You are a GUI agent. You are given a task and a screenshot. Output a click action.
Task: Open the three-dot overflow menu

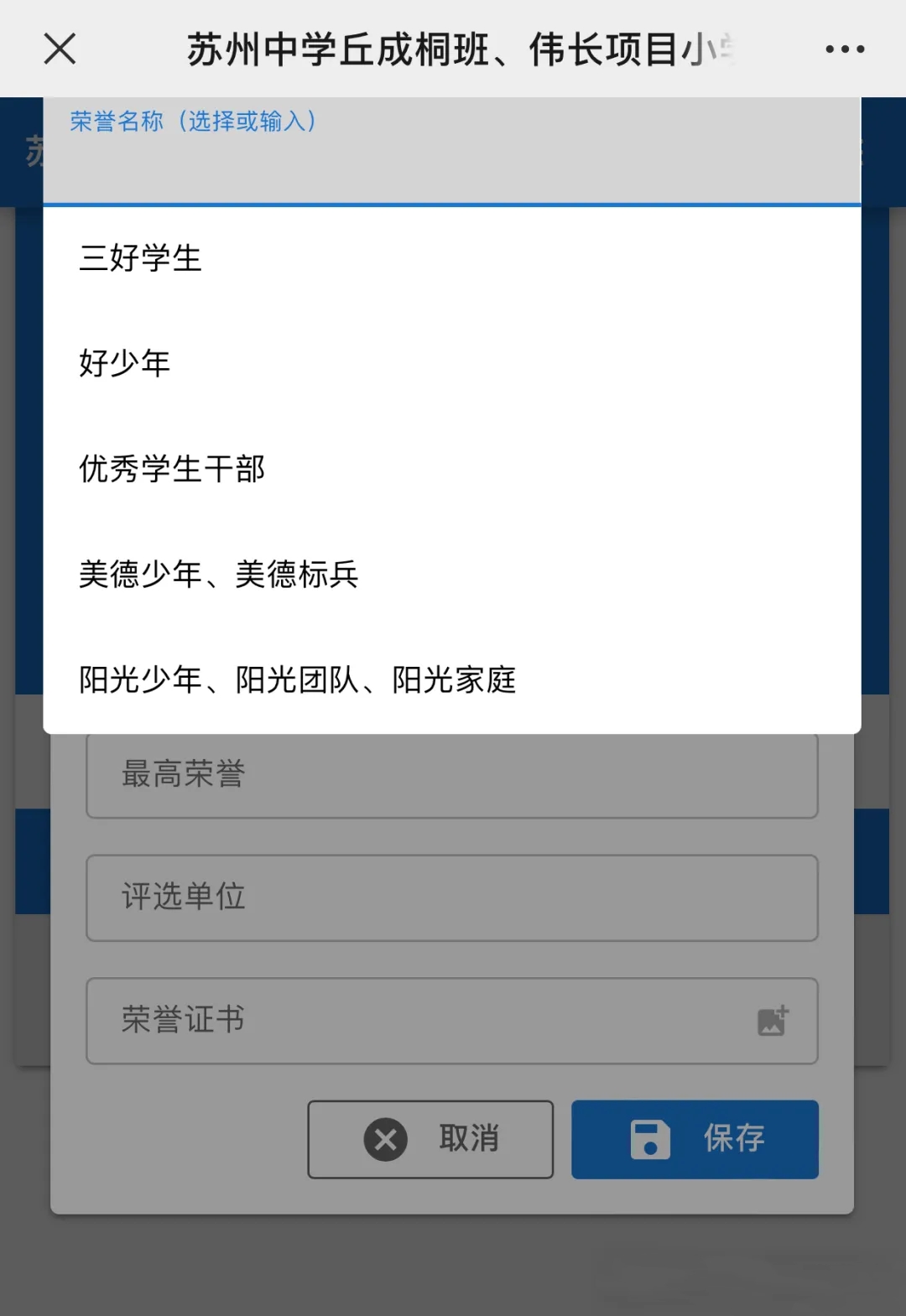844,49
